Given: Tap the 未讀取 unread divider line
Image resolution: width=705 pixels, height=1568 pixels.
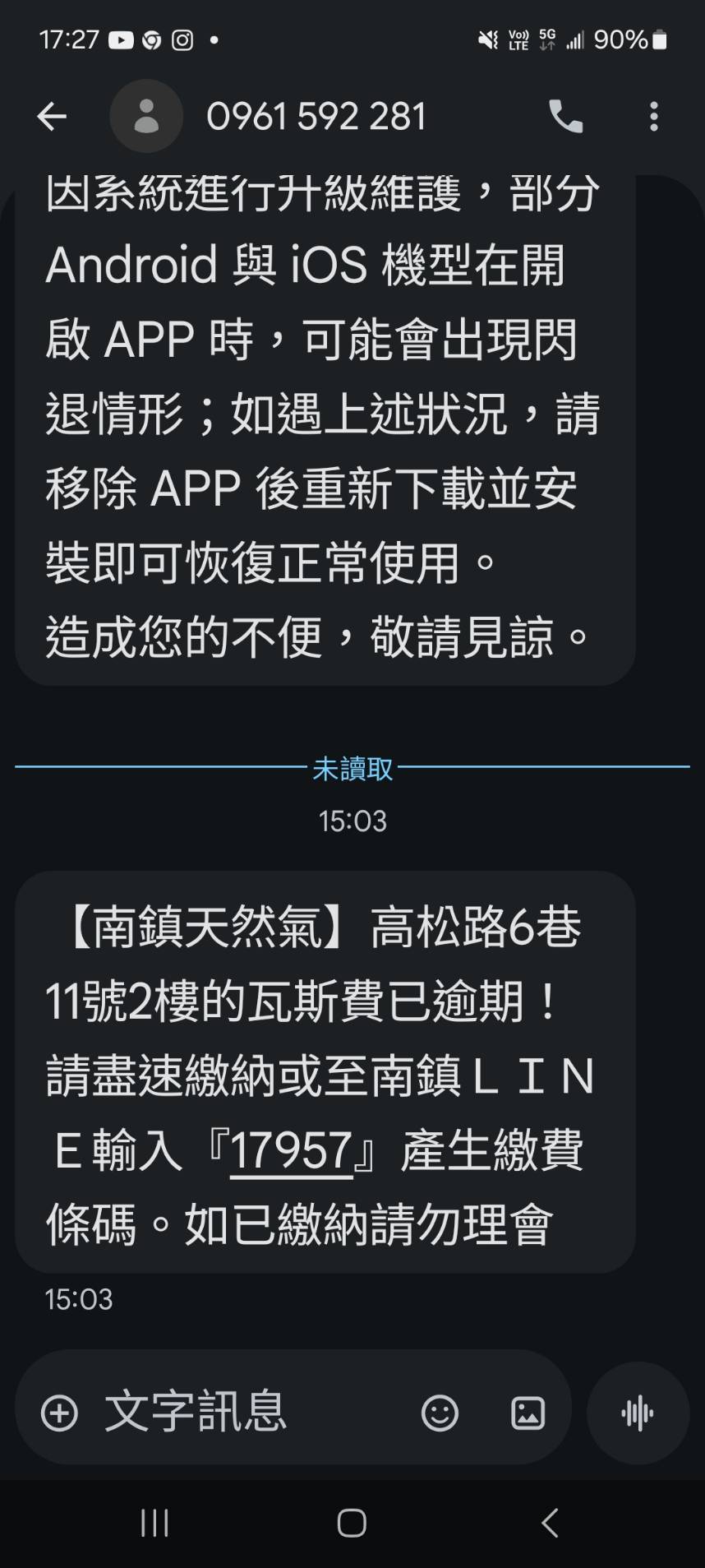Looking at the screenshot, I should pyautogui.click(x=352, y=770).
